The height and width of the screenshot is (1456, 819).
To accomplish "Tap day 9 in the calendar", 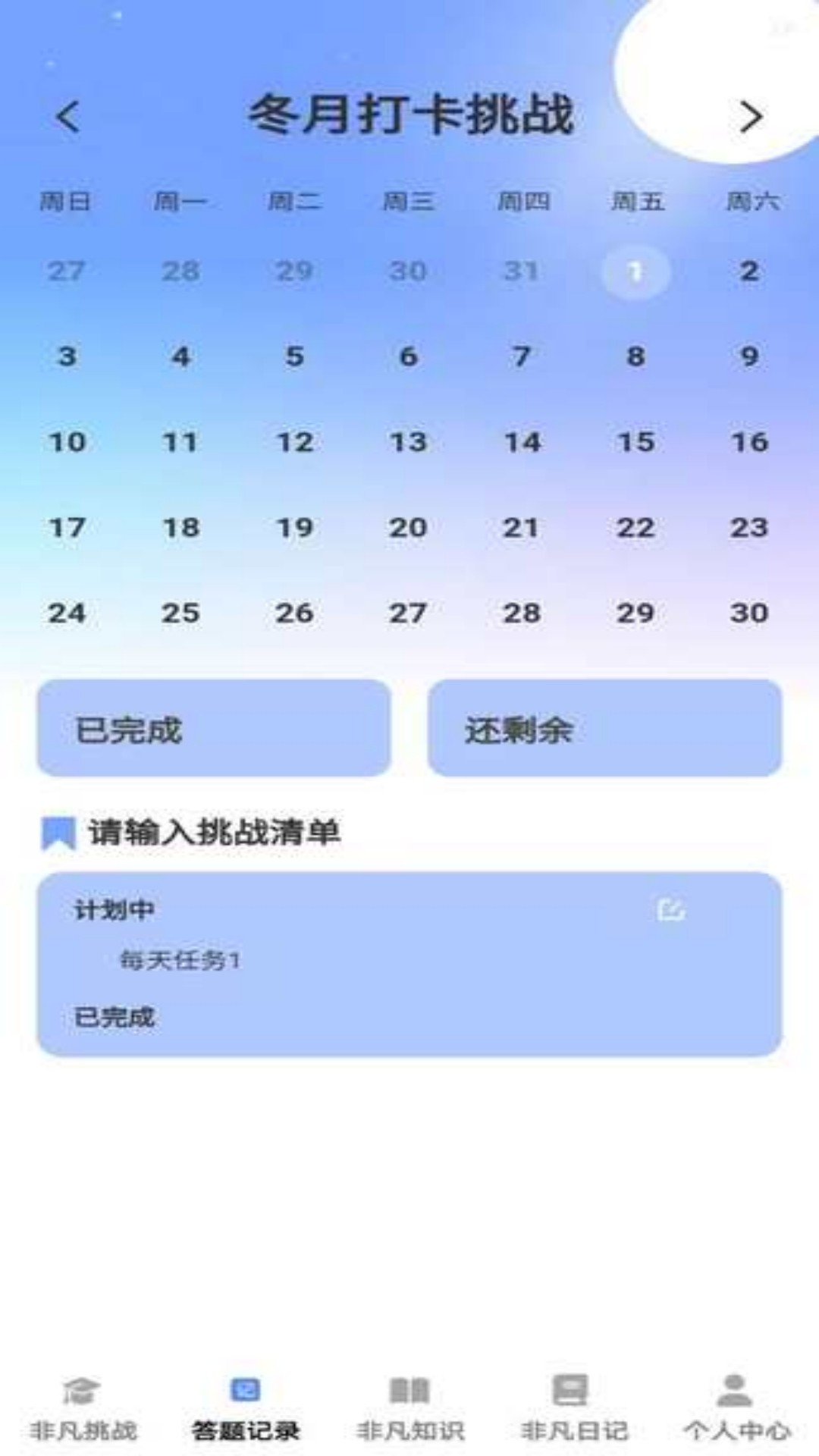I will 749,356.
